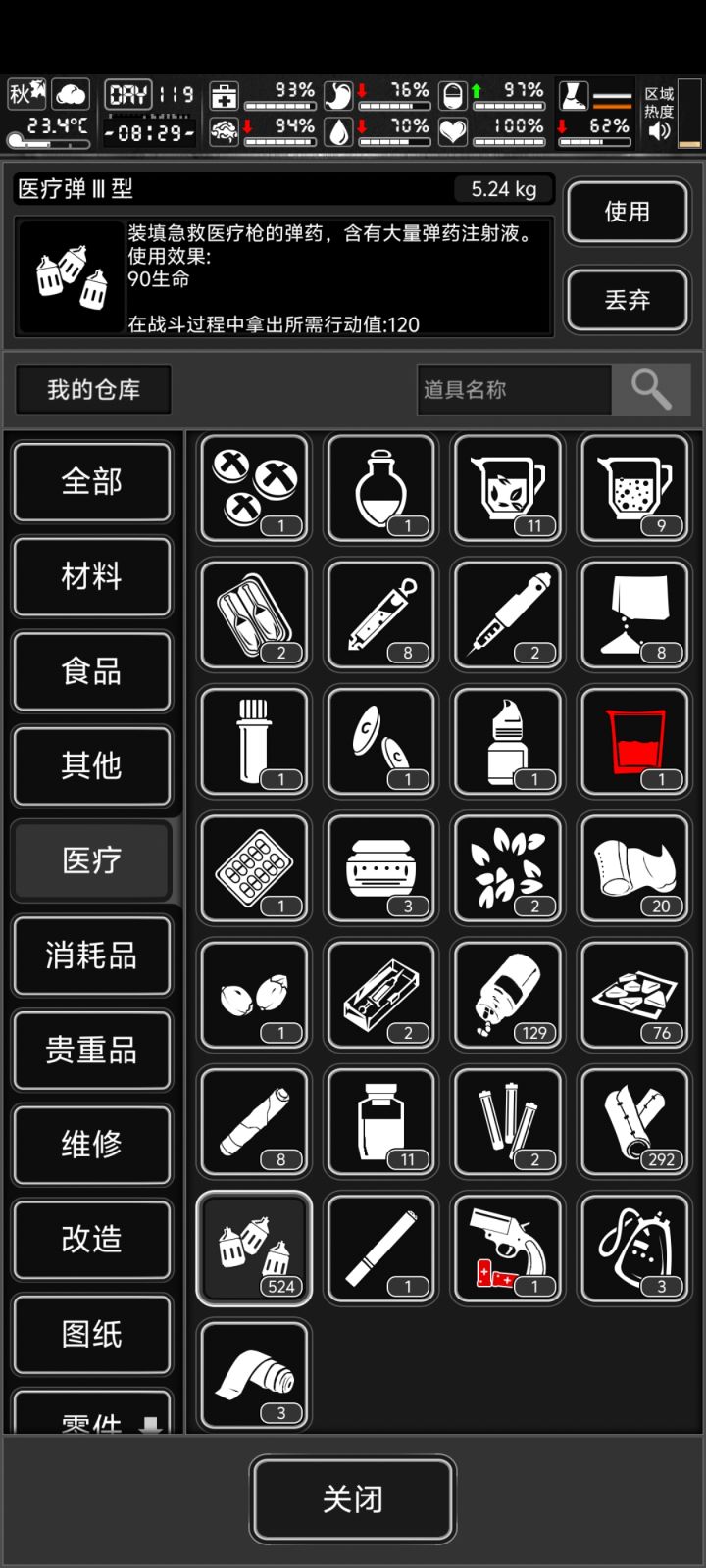Switch to the 材料 category tab
This screenshot has height=1568, width=706.
[93, 577]
